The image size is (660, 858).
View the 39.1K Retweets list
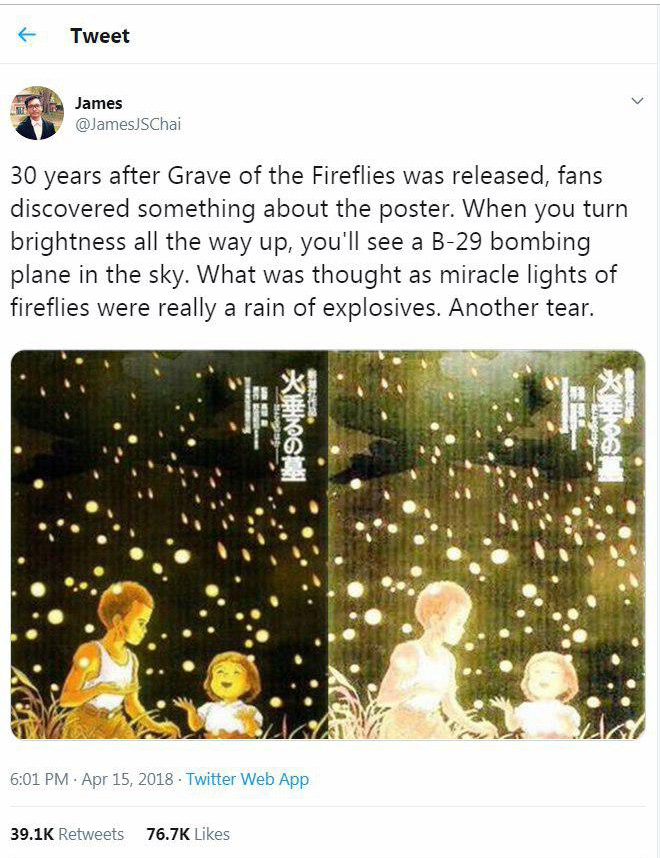pyautogui.click(x=67, y=833)
